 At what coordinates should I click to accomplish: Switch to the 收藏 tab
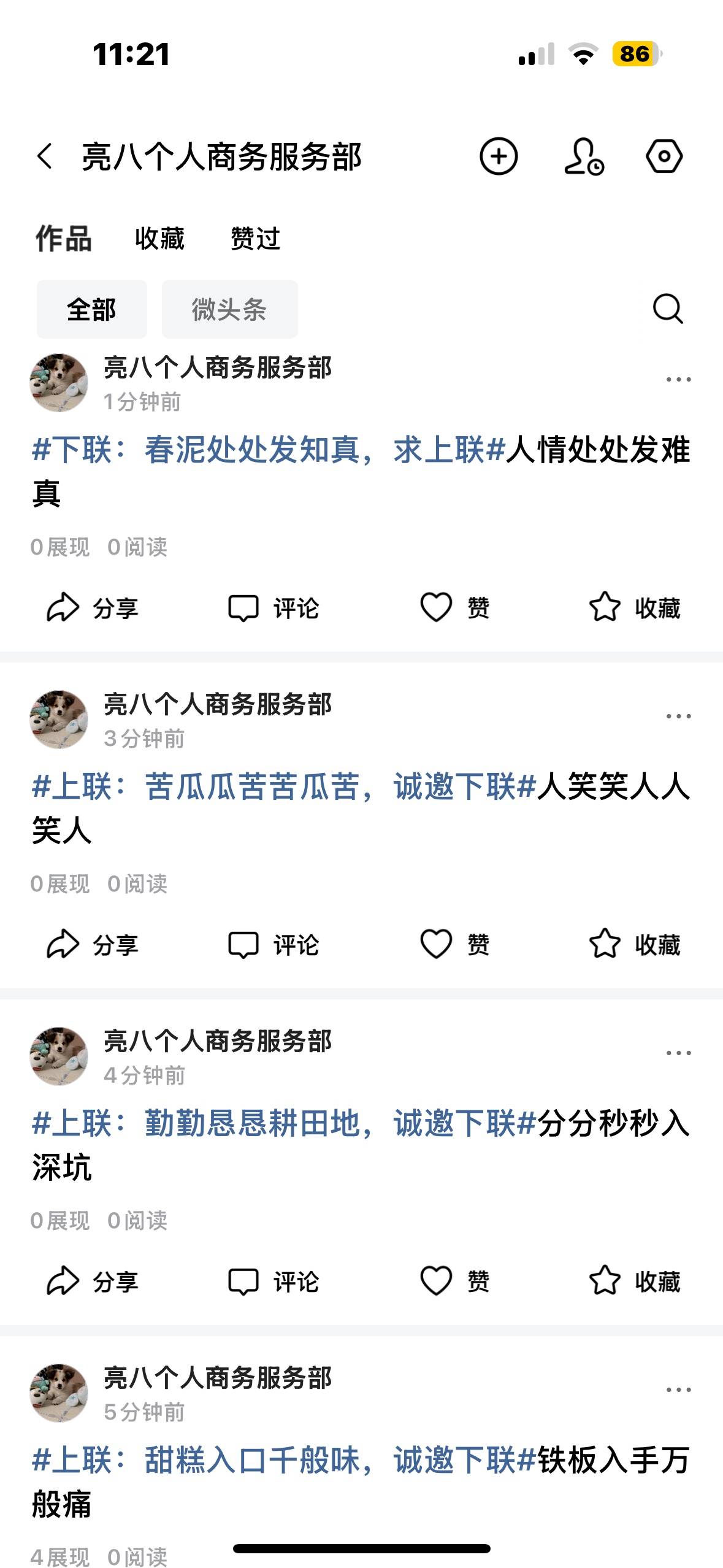pos(159,239)
